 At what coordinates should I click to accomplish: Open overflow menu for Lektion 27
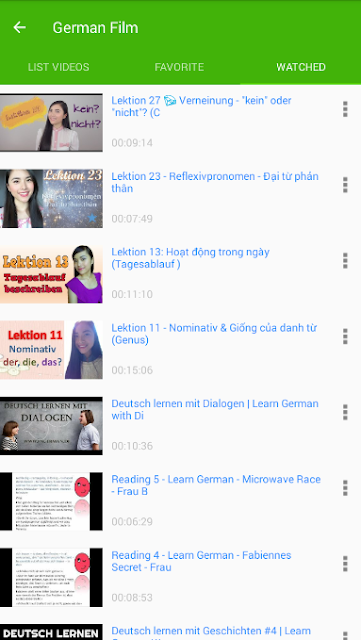pyautogui.click(x=345, y=109)
